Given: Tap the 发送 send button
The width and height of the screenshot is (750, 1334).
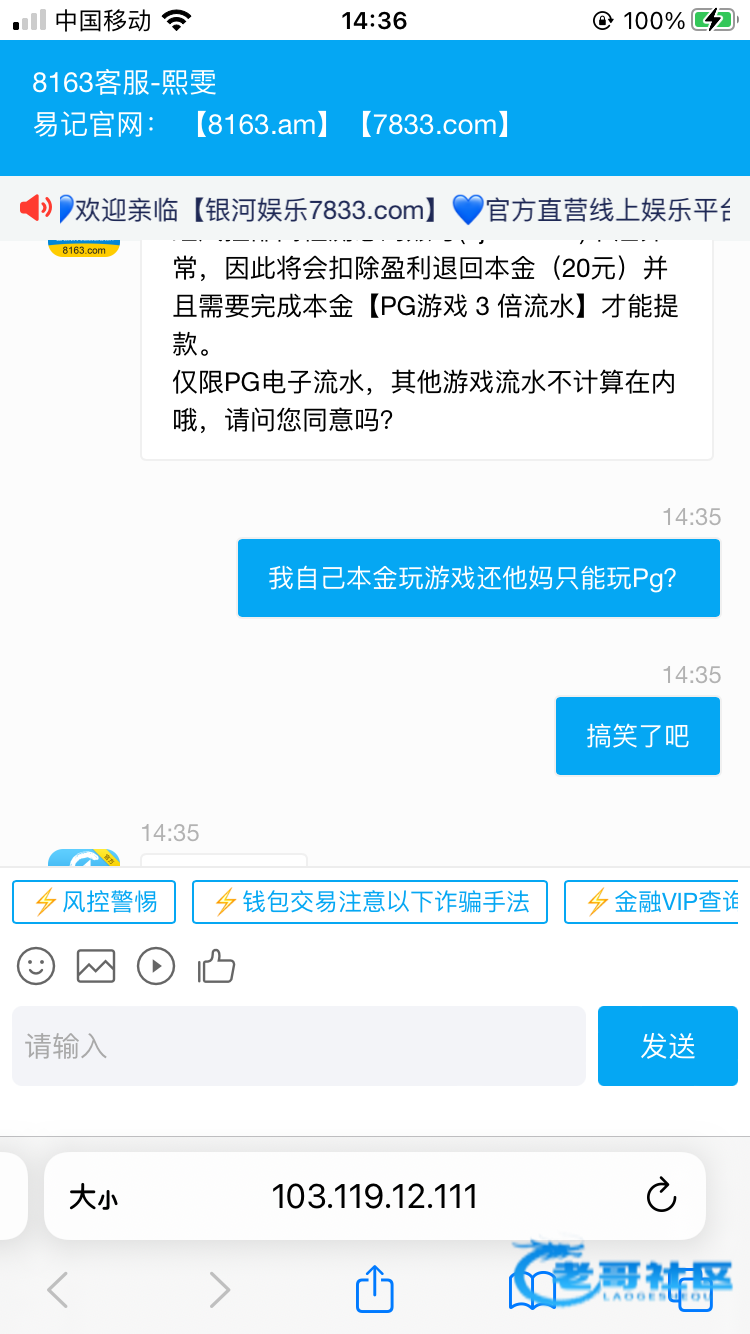Looking at the screenshot, I should (667, 1046).
